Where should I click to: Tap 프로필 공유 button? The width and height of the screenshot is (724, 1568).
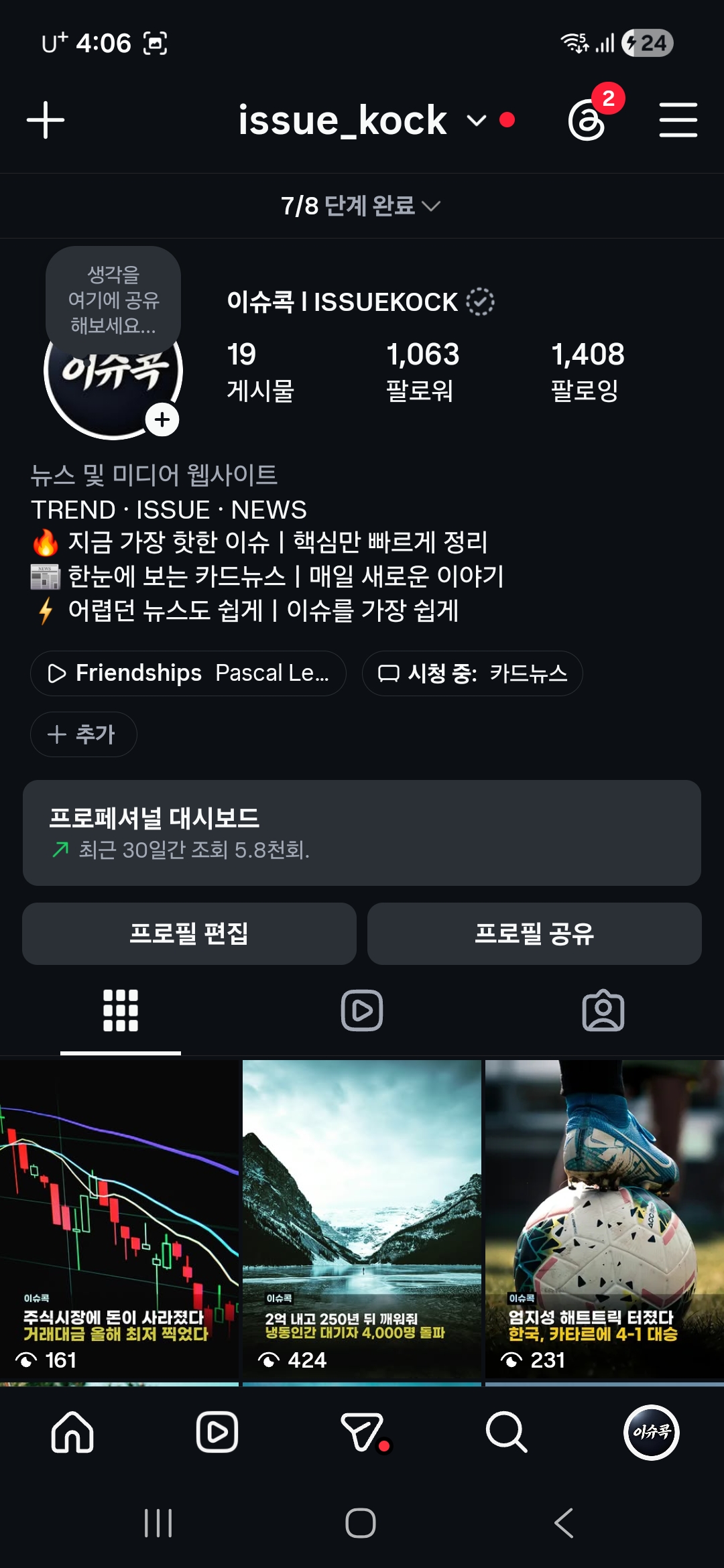pos(534,933)
